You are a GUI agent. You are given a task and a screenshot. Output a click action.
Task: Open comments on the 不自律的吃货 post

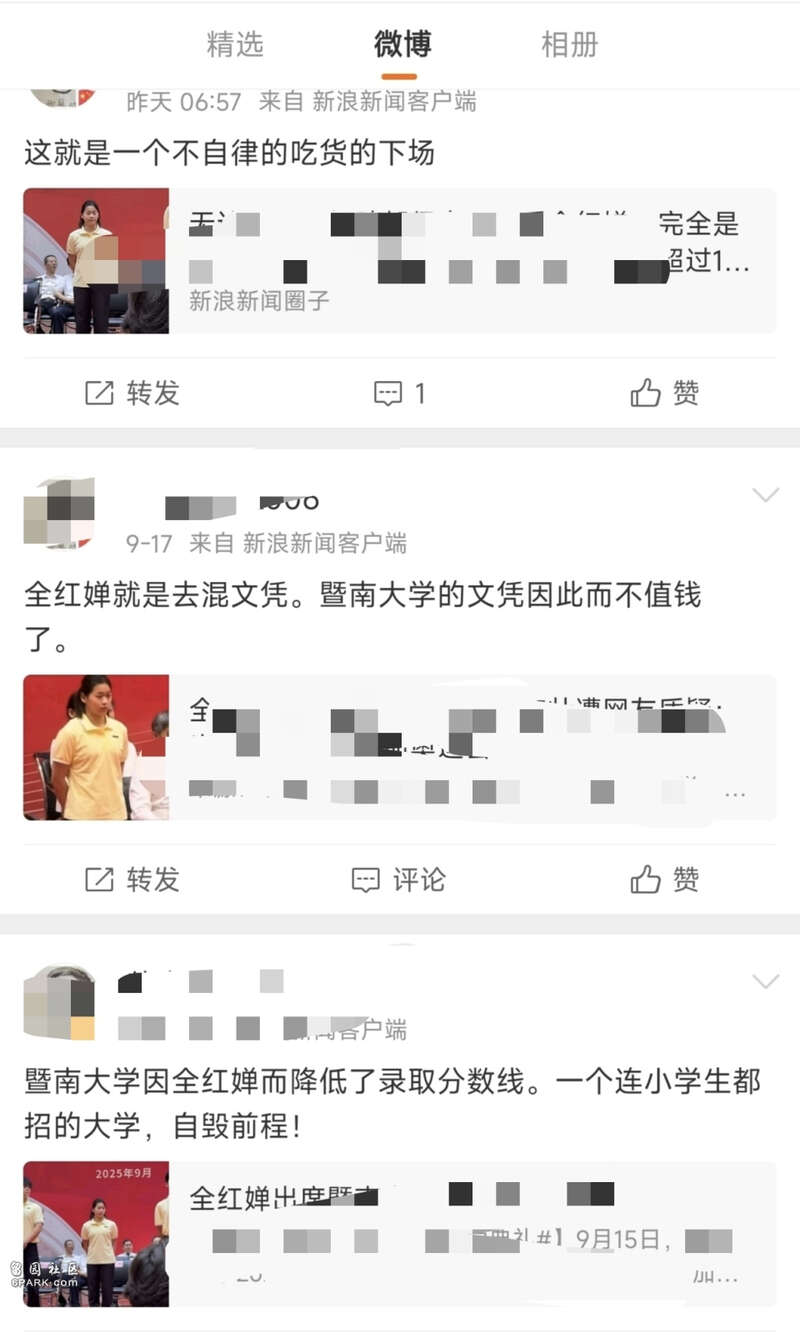(x=399, y=393)
